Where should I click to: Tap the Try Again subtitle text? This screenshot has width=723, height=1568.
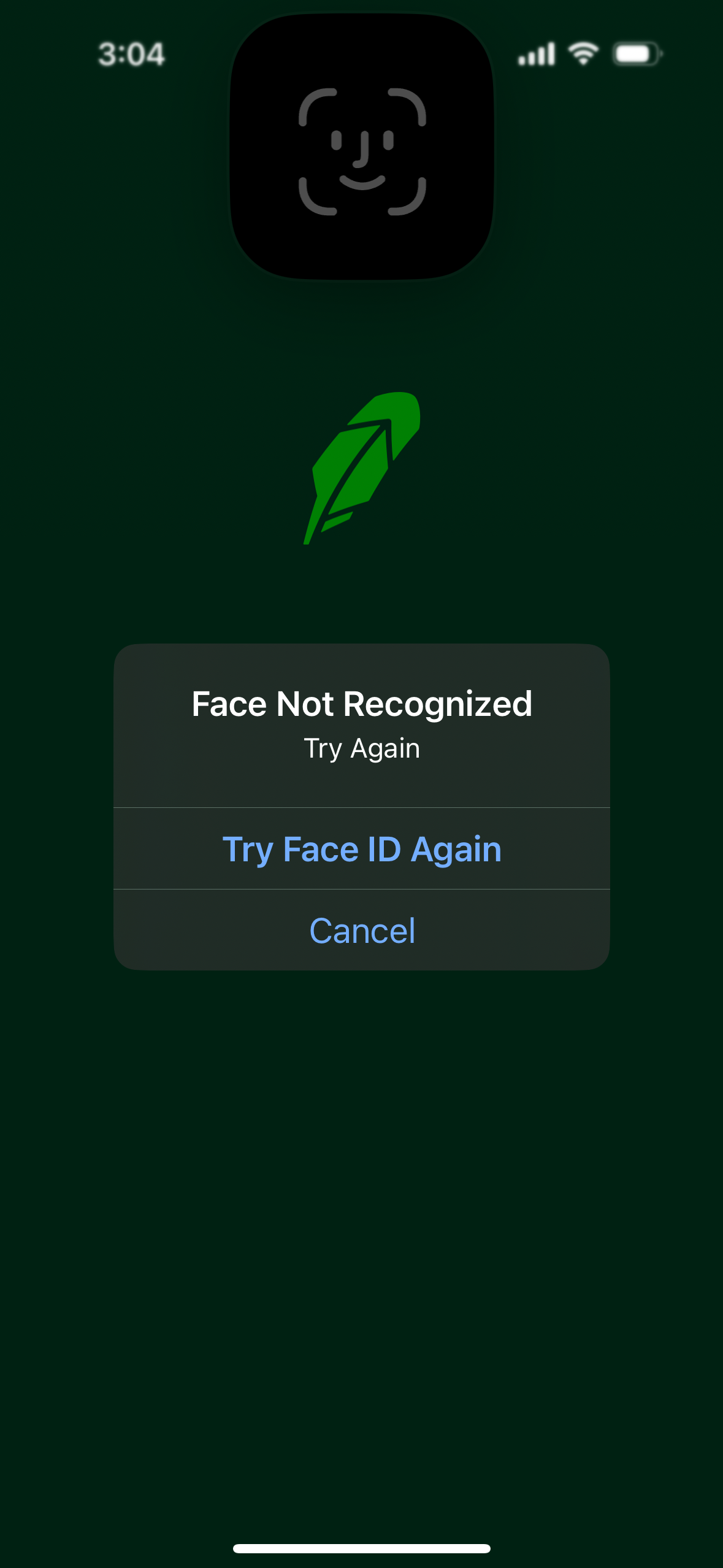(361, 748)
